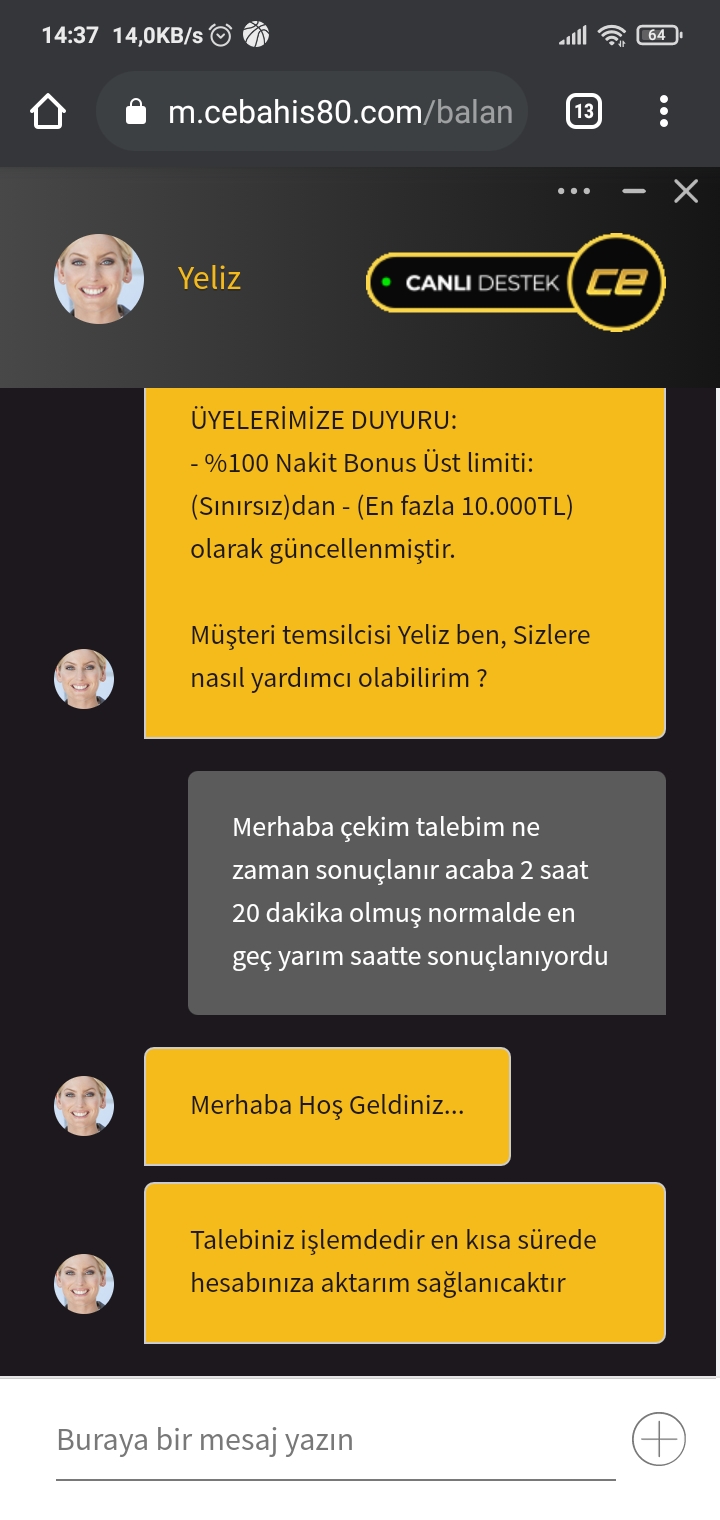Focus the message field "Buraya bir mesaj yazın"
Screen dimensions: 720x1520
(x=335, y=1441)
